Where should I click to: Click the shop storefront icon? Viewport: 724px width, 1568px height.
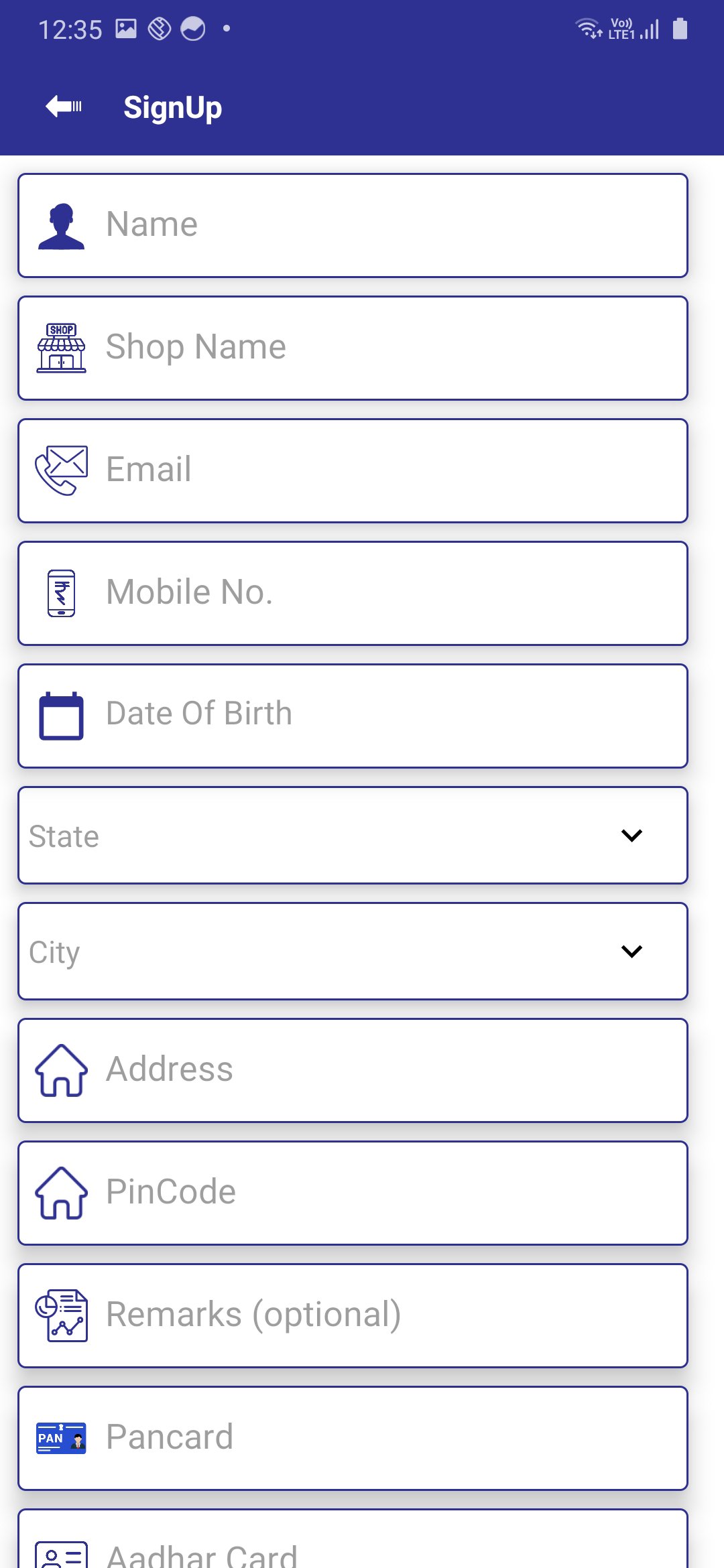coord(61,346)
